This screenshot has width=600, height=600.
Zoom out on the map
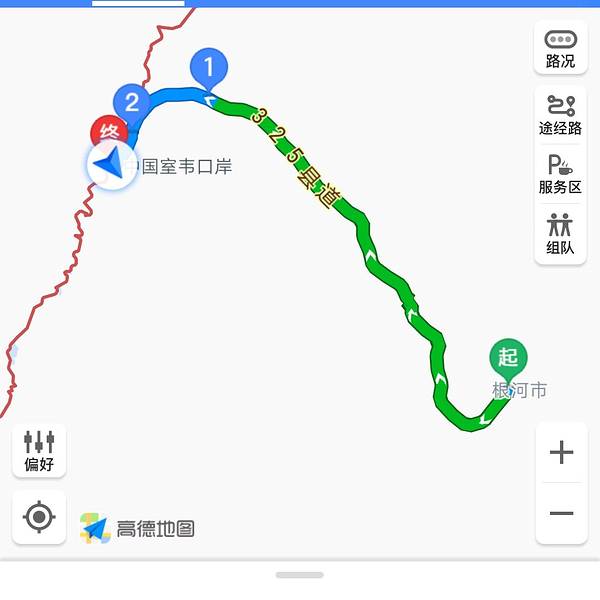pos(561,514)
